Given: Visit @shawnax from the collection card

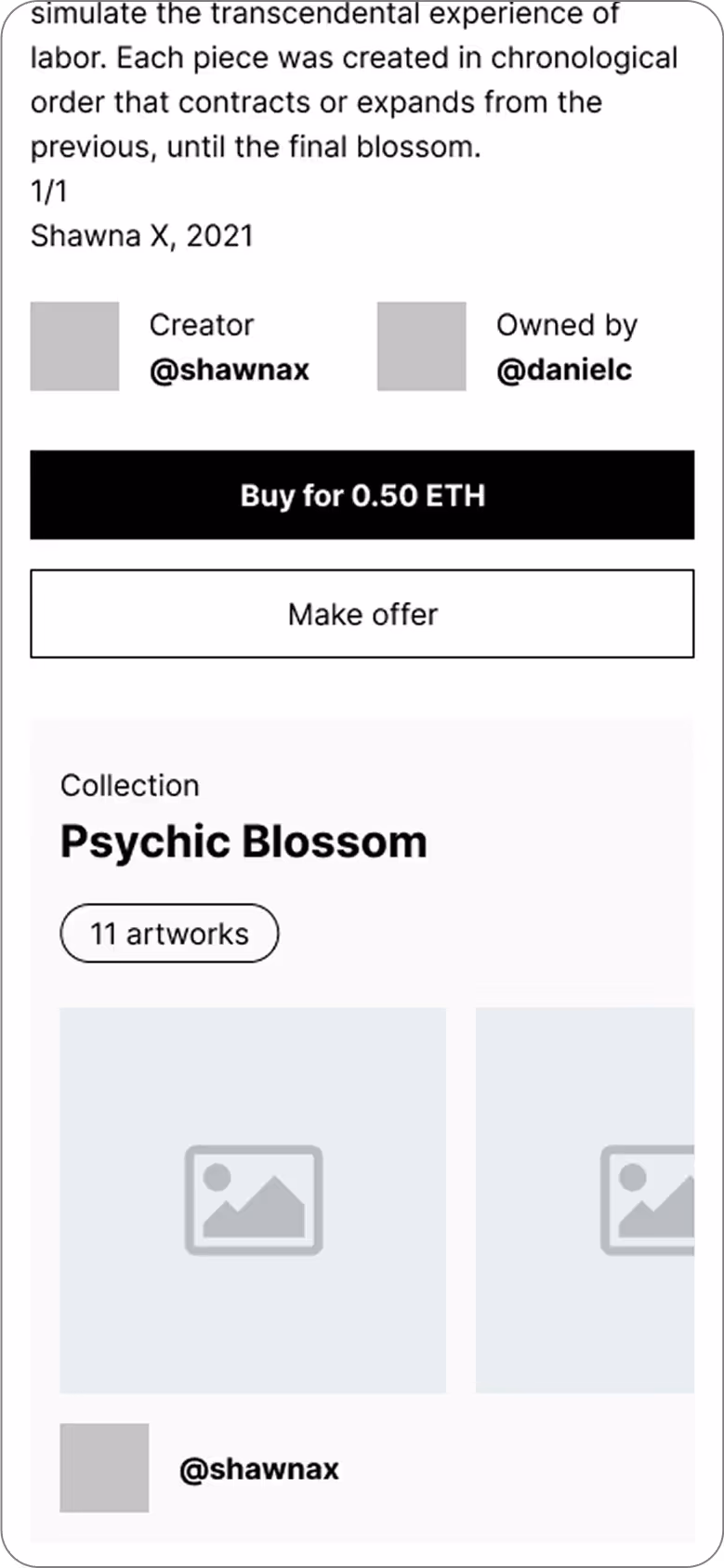Looking at the screenshot, I should pyautogui.click(x=258, y=1469).
